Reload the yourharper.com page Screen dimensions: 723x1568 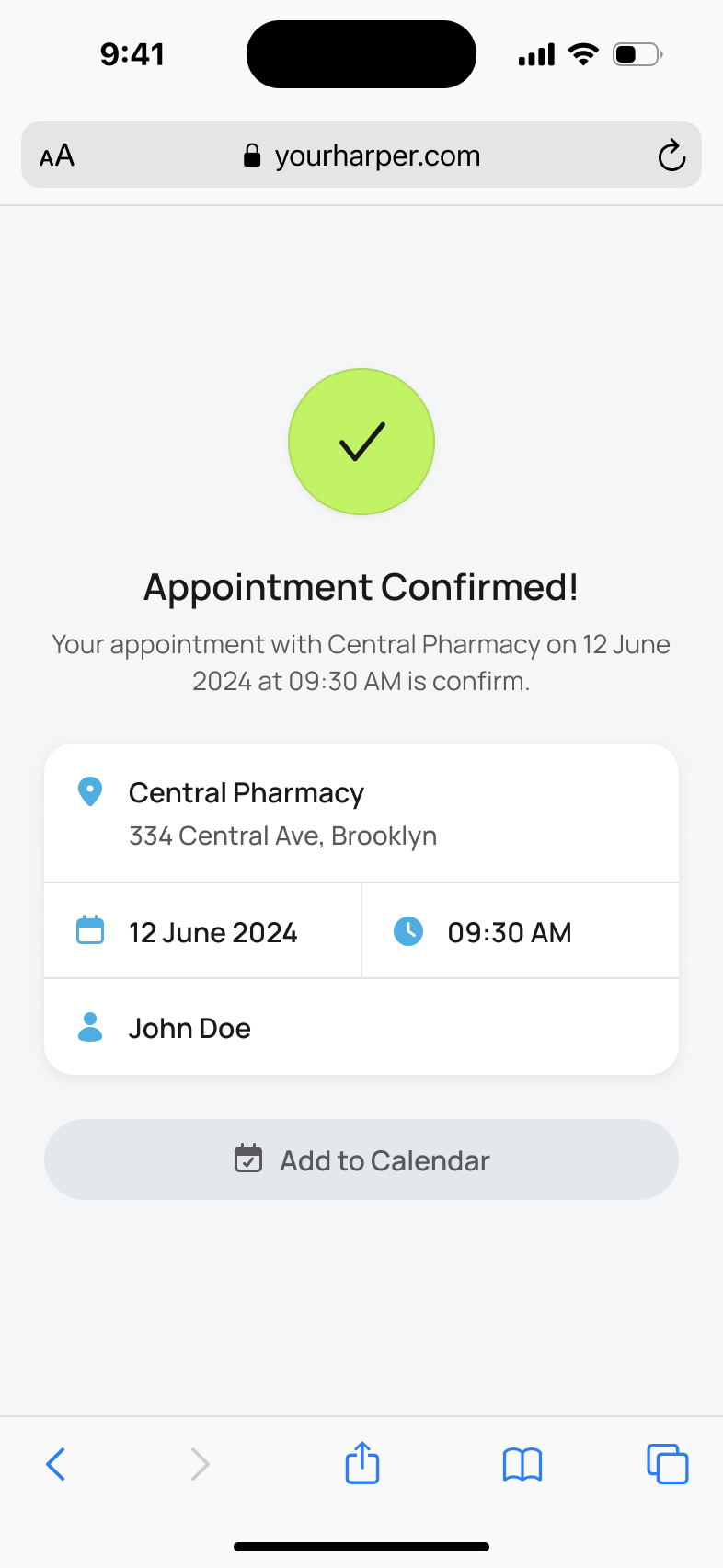pyautogui.click(x=671, y=156)
